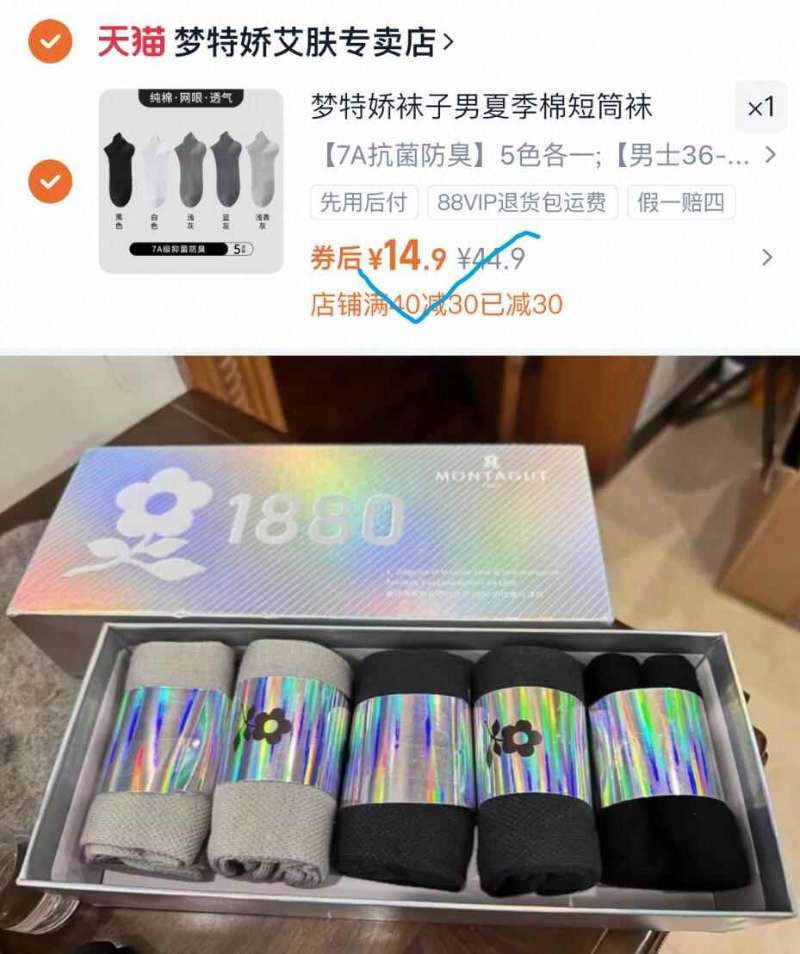Click the Tmall (天猫) logo icon
The image size is (800, 954).
pos(122,38)
